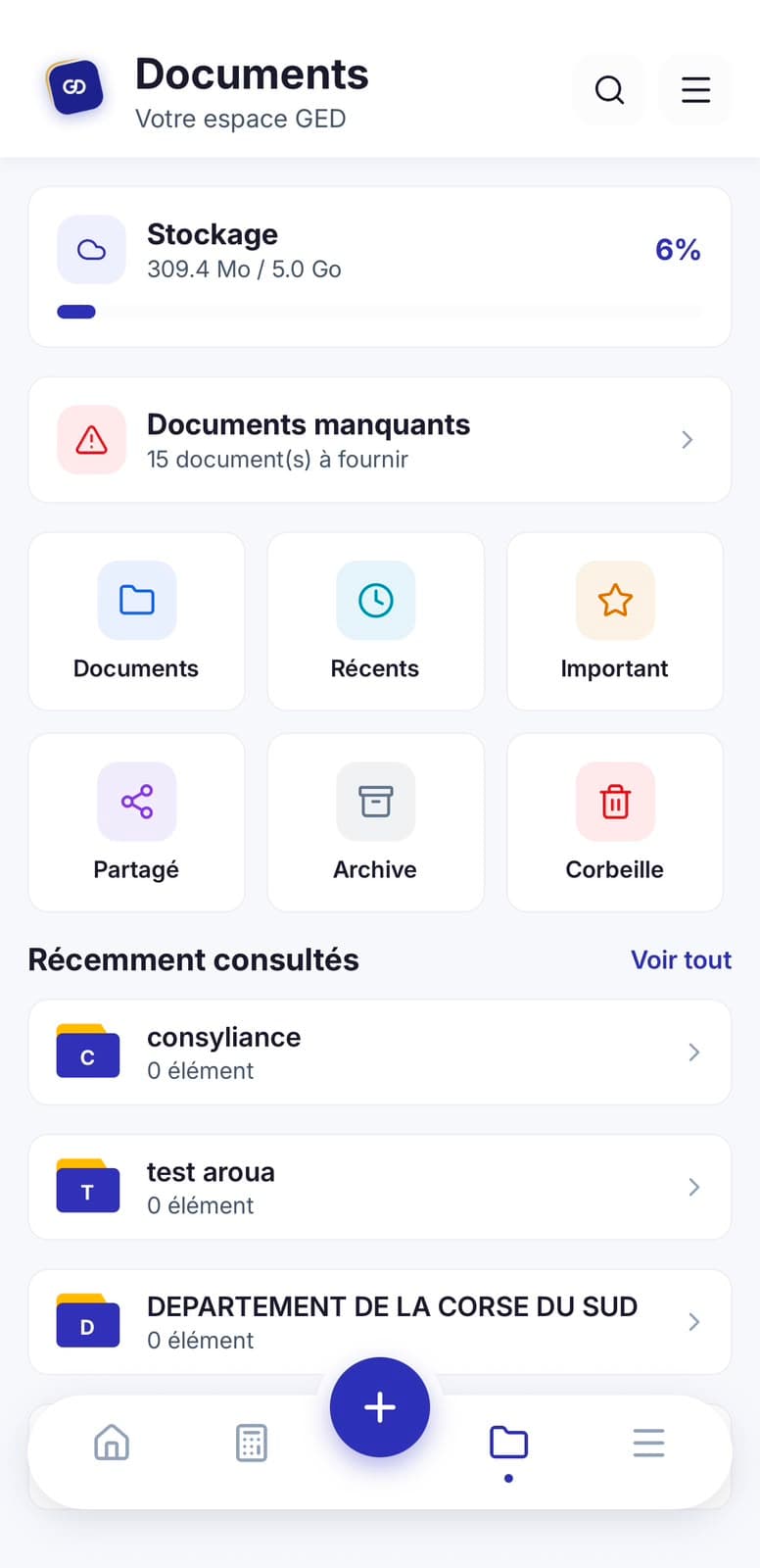This screenshot has width=760, height=1568.
Task: Open the Partagé tile
Action: (x=136, y=822)
